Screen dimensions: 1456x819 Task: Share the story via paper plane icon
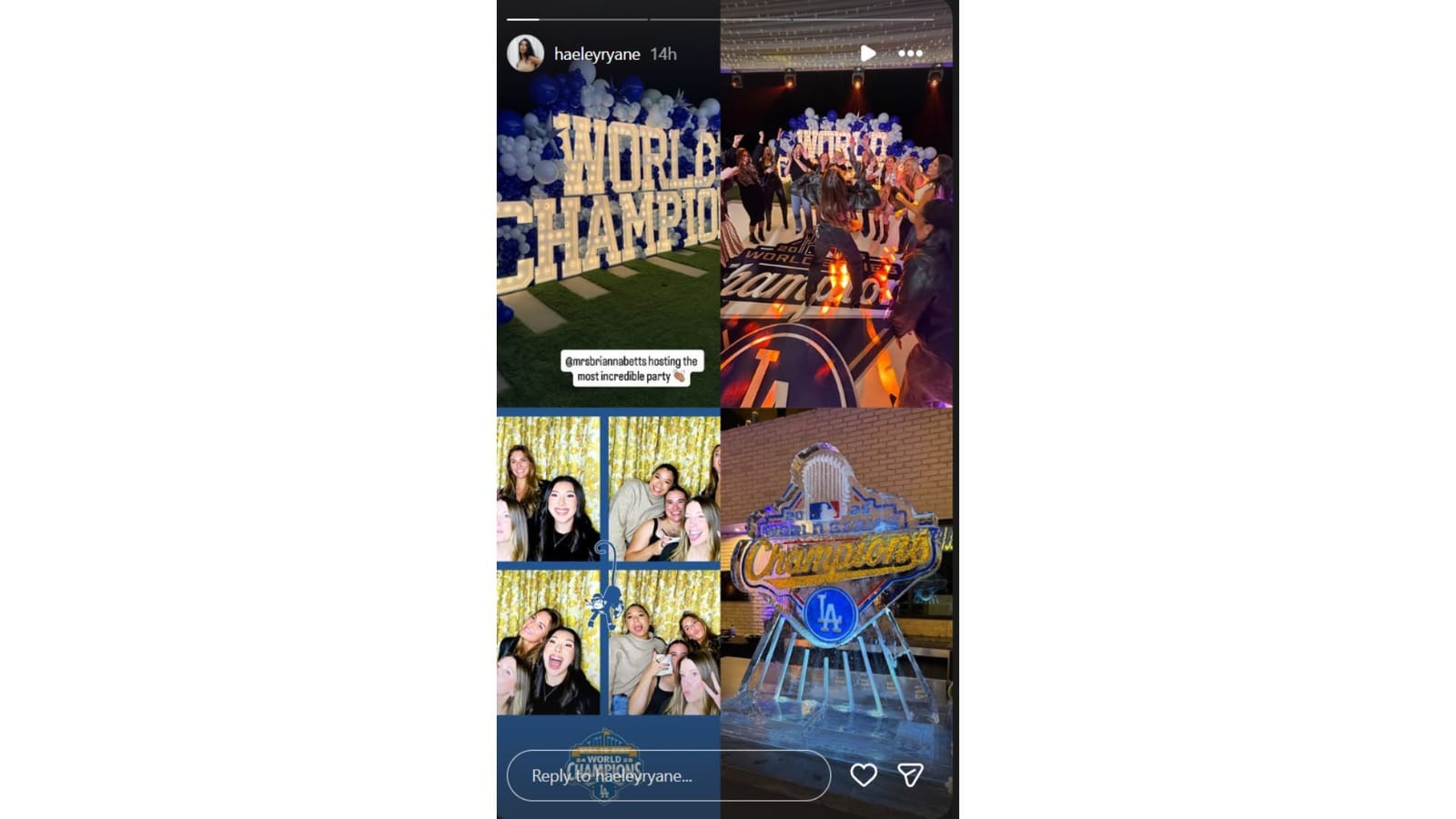(910, 774)
